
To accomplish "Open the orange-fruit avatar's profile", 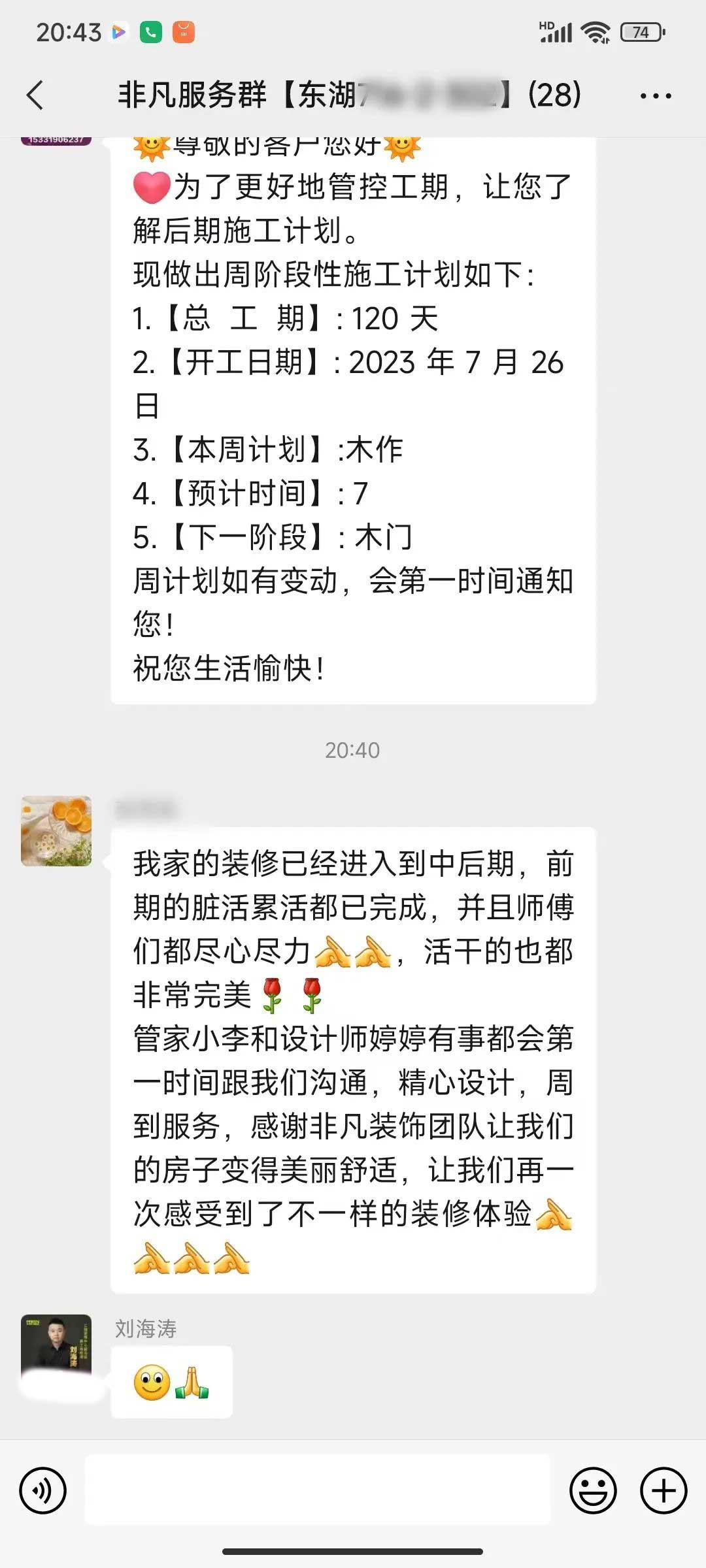I will tap(56, 831).
